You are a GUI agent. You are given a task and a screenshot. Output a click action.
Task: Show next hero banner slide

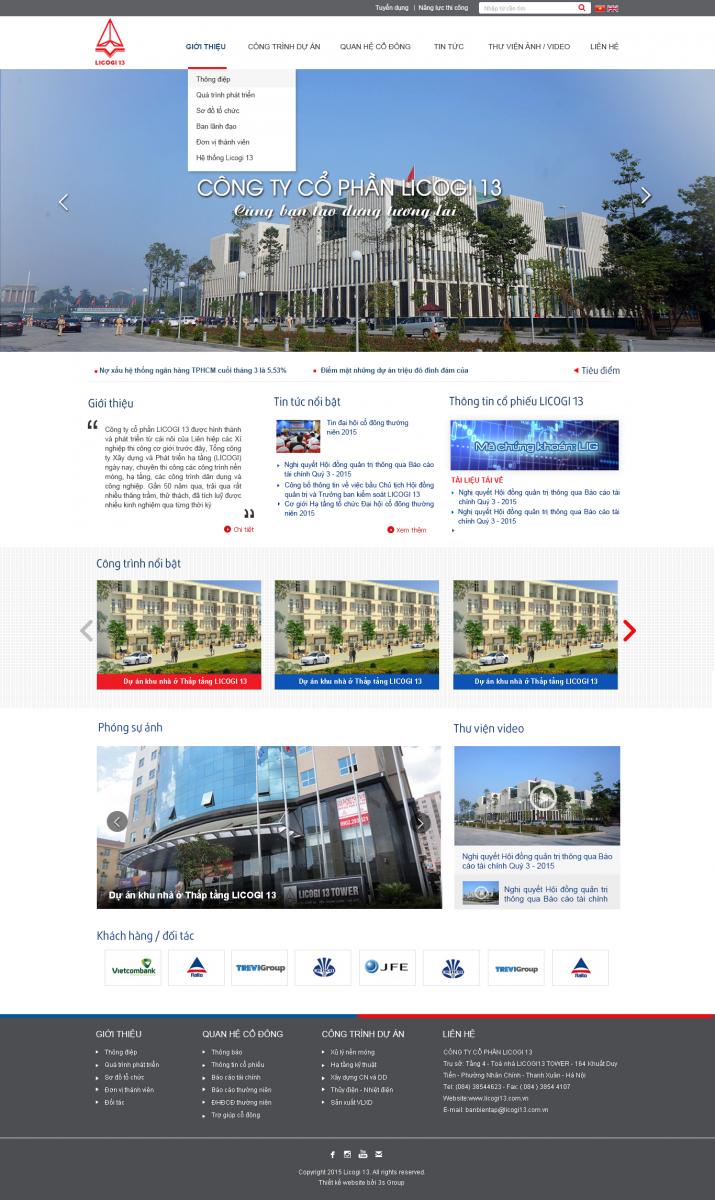coord(646,196)
